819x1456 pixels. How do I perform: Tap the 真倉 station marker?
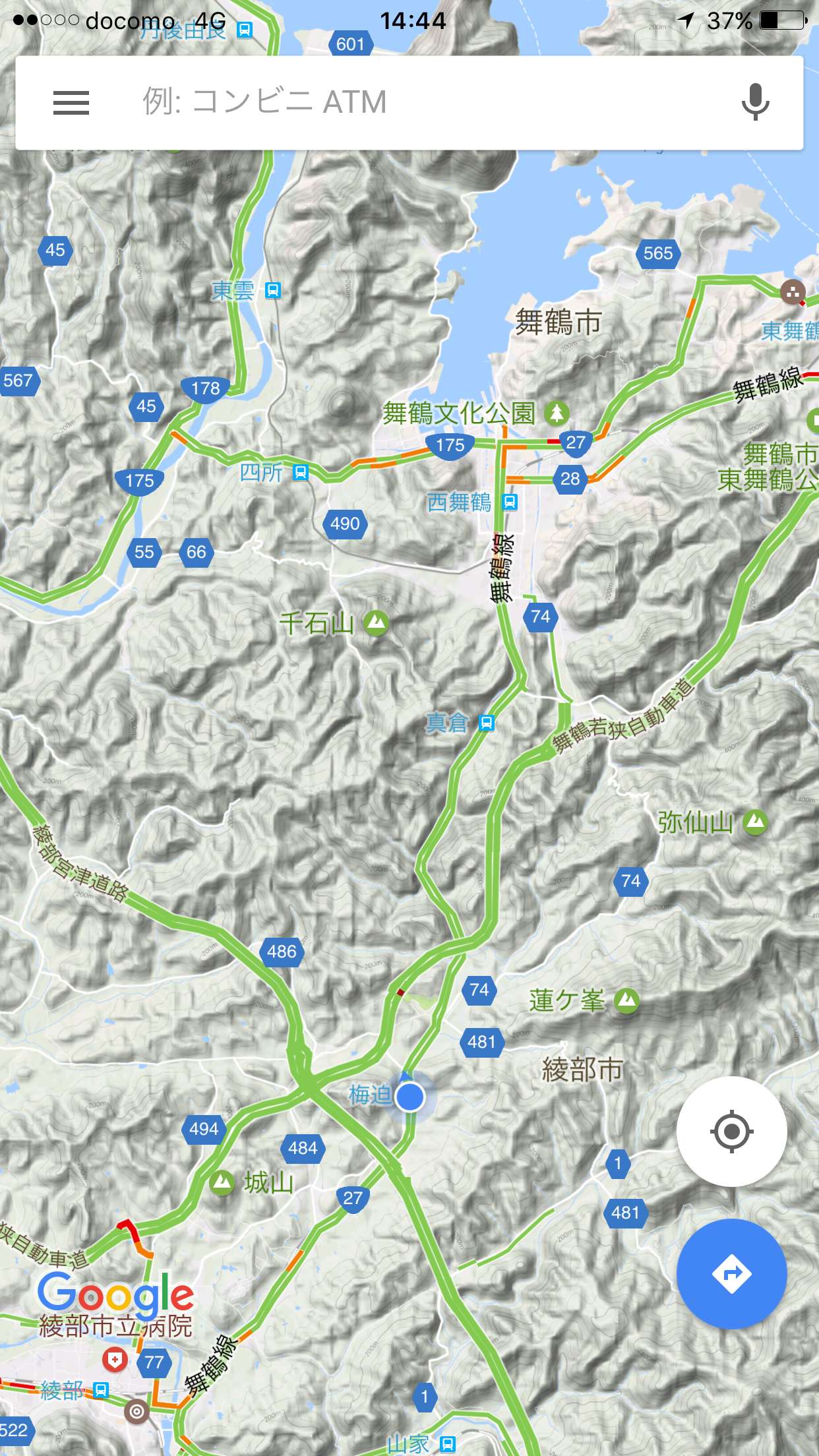[487, 723]
